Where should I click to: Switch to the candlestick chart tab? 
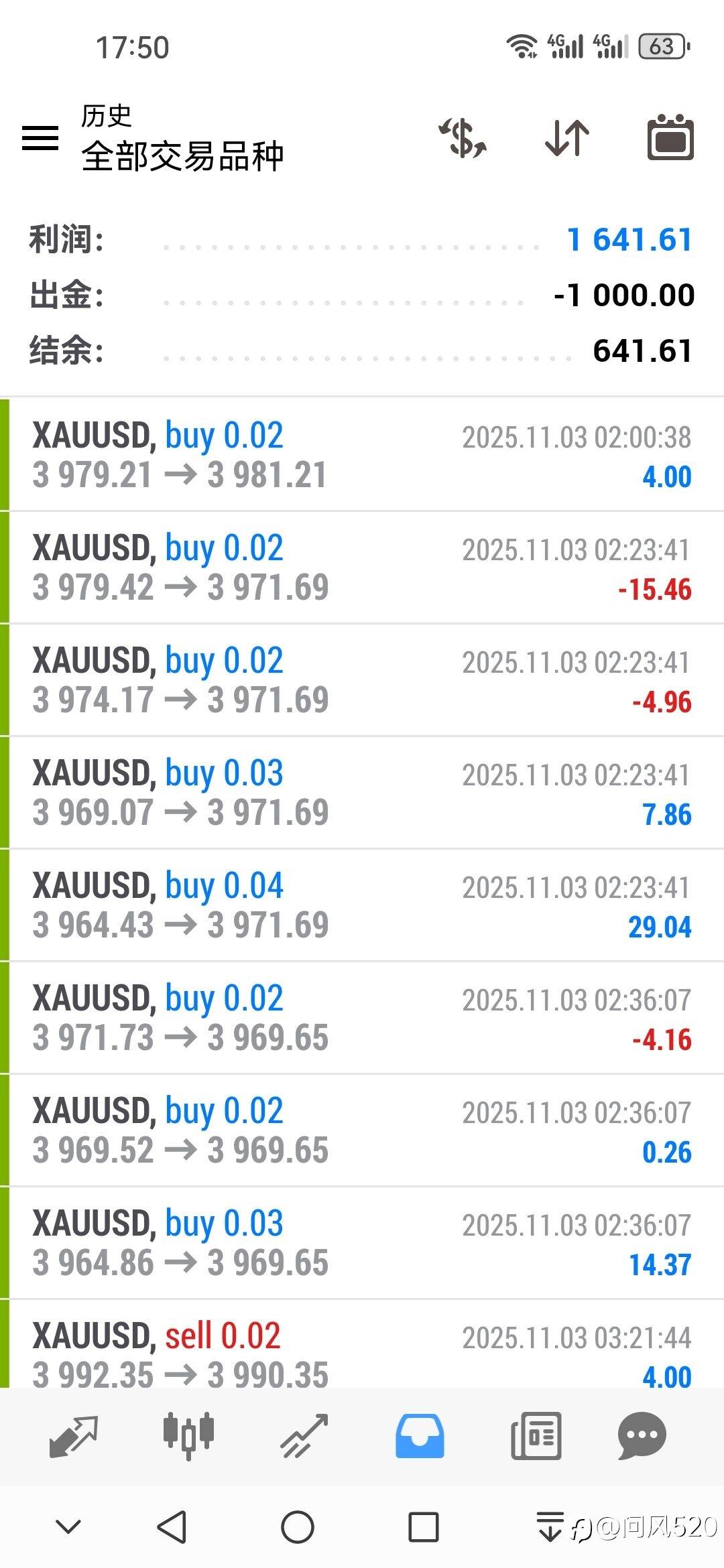[188, 1435]
